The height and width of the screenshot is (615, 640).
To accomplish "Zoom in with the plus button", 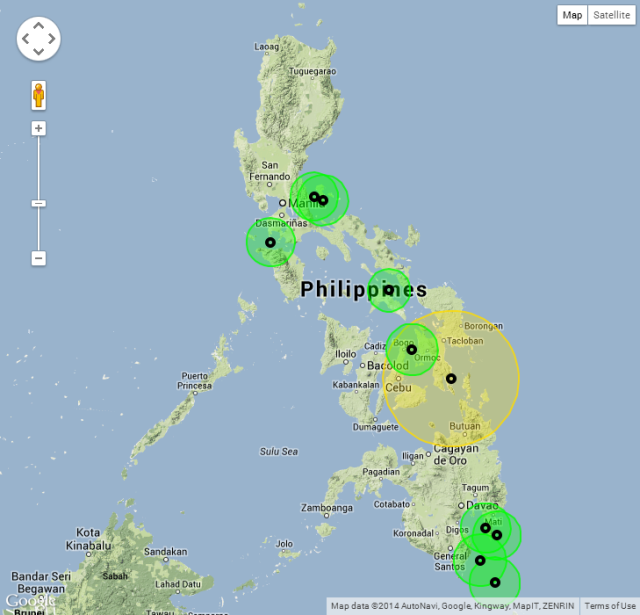I will (39, 128).
